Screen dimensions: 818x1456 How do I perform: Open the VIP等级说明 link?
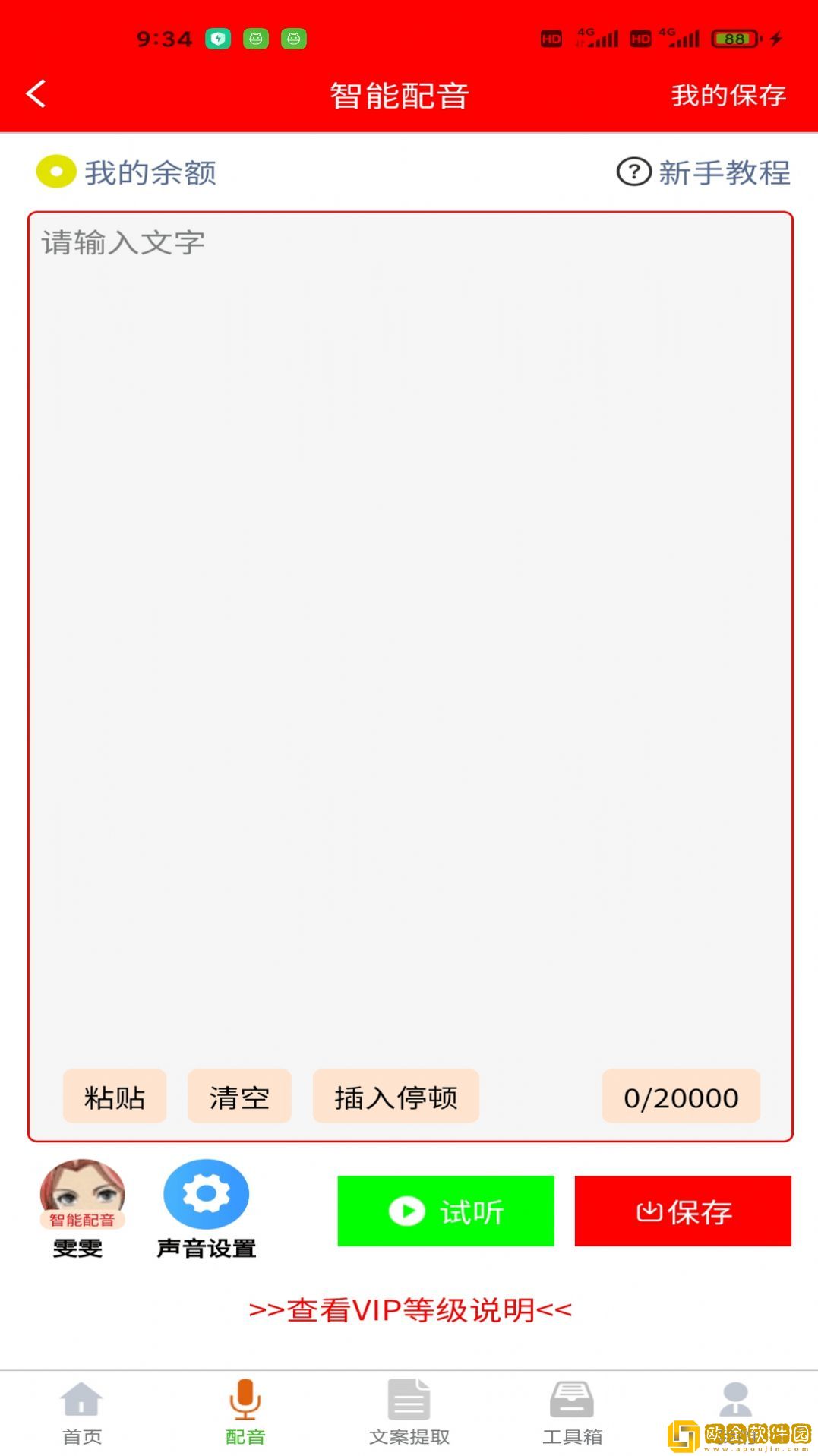tap(409, 1309)
